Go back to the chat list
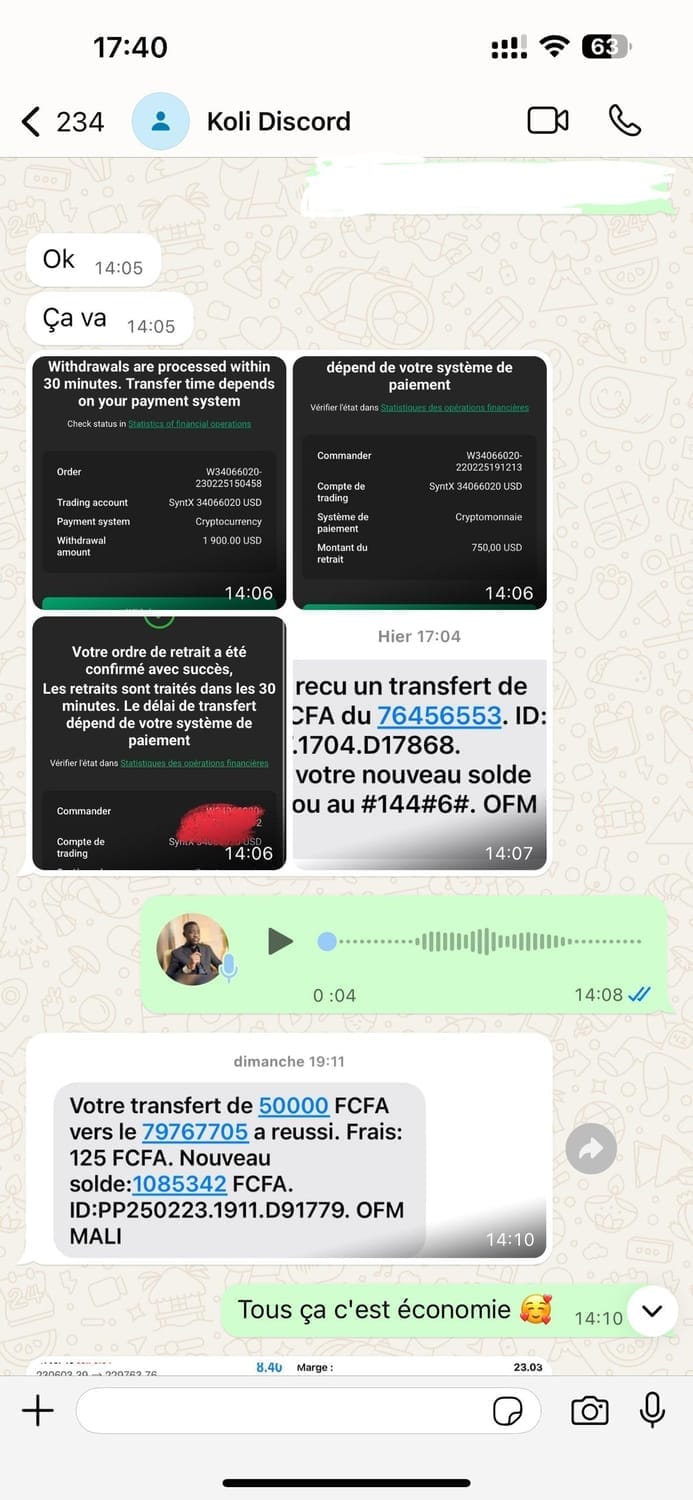 [32, 122]
